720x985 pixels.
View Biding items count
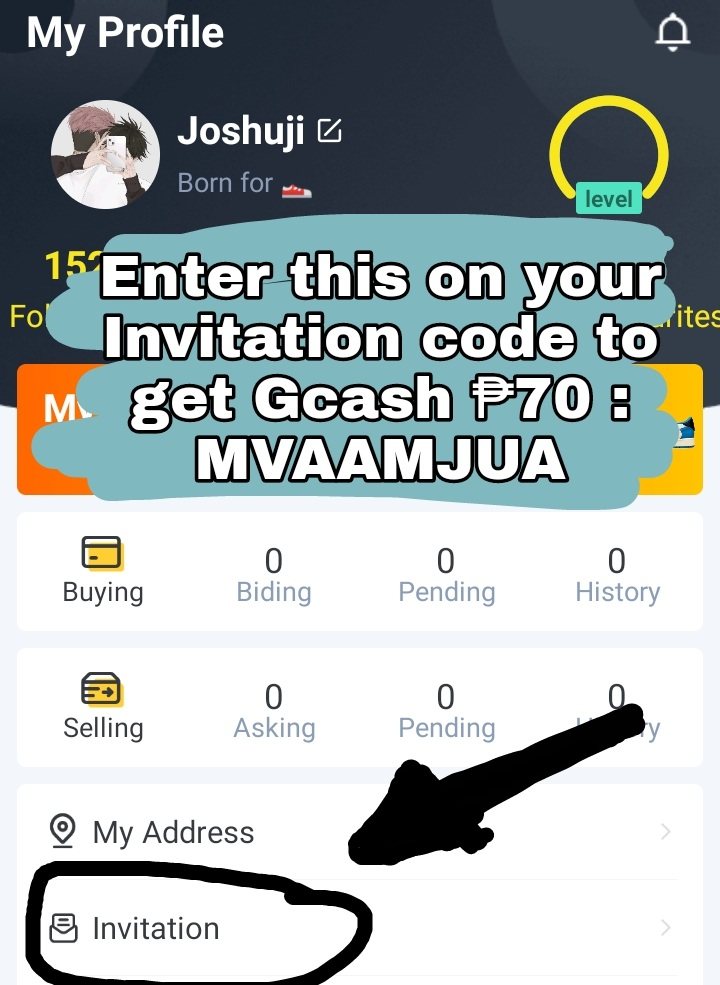coord(274,574)
